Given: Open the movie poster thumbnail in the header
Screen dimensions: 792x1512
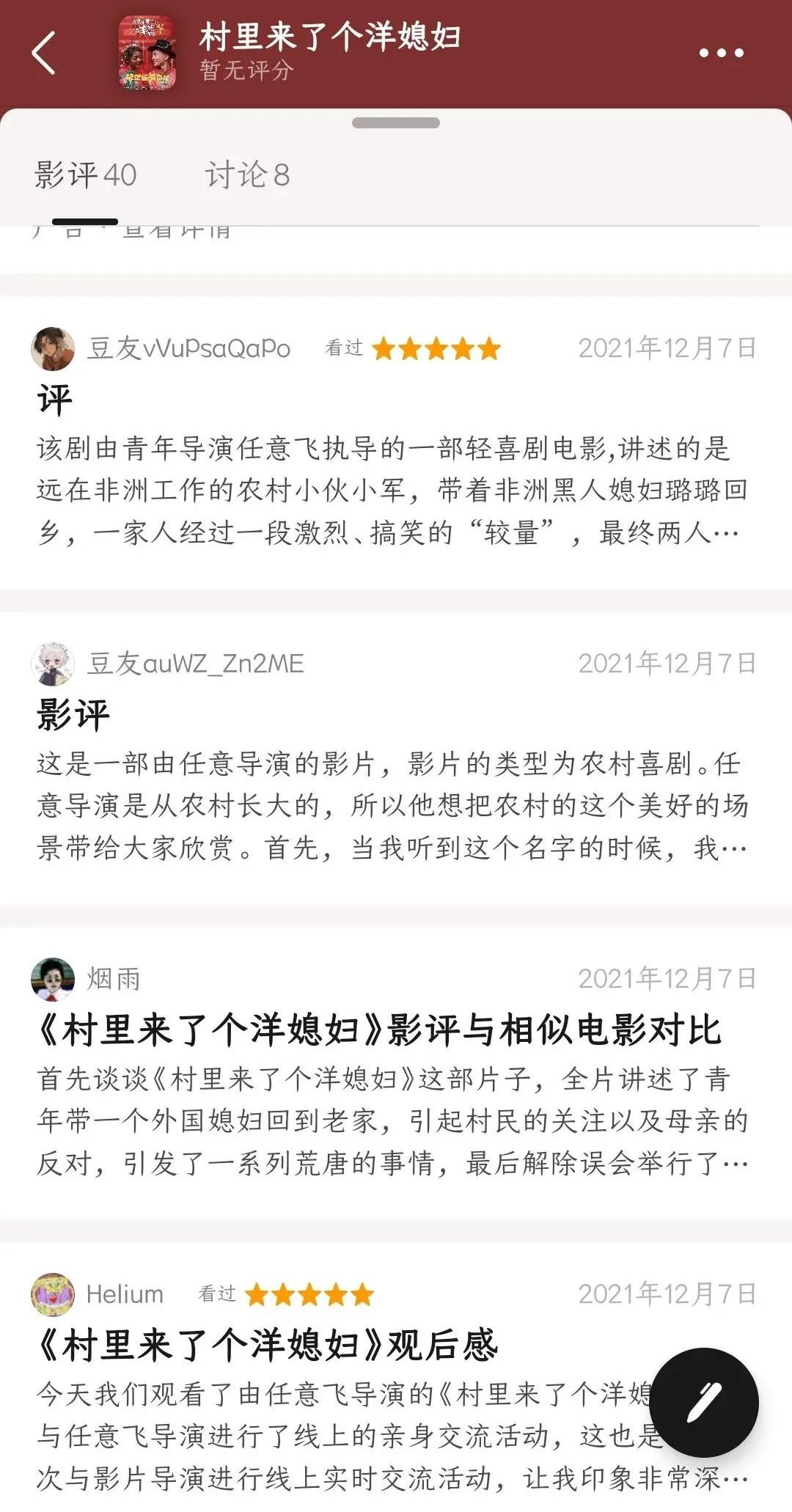Looking at the screenshot, I should click(x=147, y=53).
